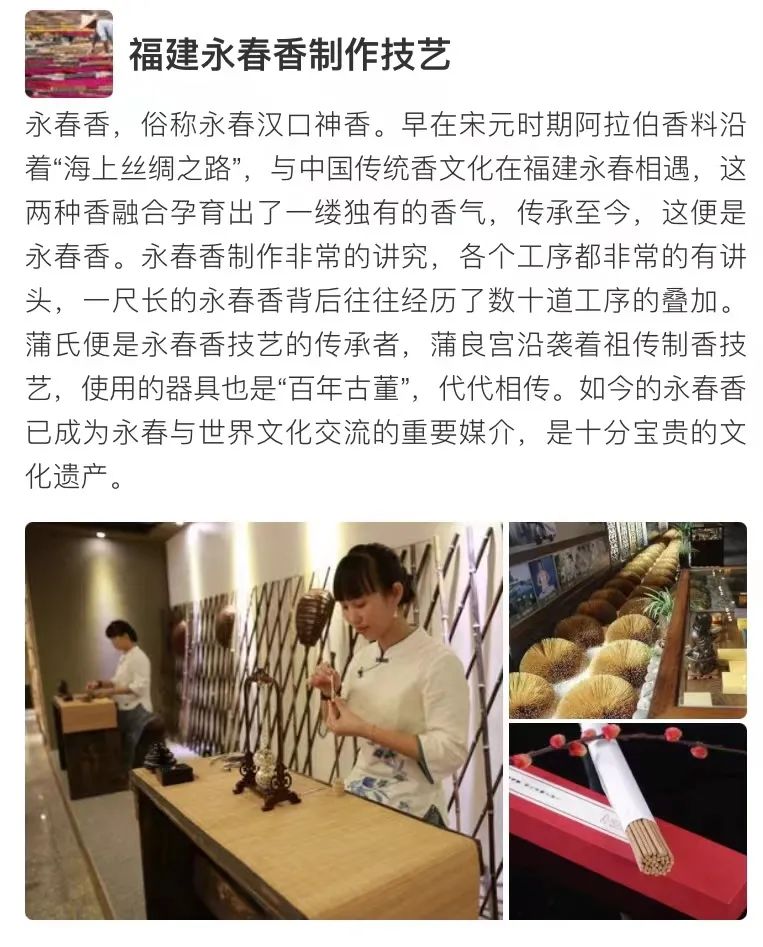Viewport: 763px width, 947px height.
Task: Open the avatar beside 福建永春香制作技艺
Action: 68,54
